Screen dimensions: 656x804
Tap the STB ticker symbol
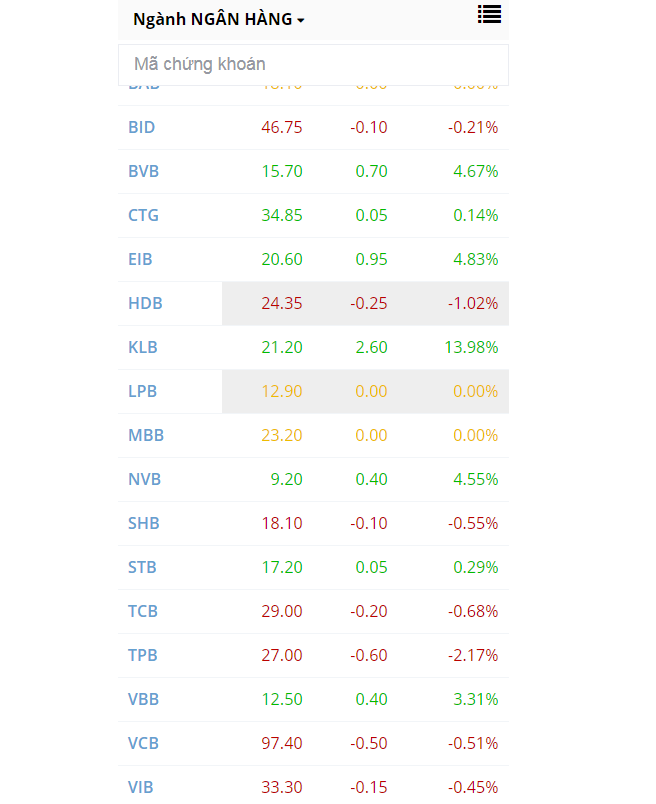(143, 567)
